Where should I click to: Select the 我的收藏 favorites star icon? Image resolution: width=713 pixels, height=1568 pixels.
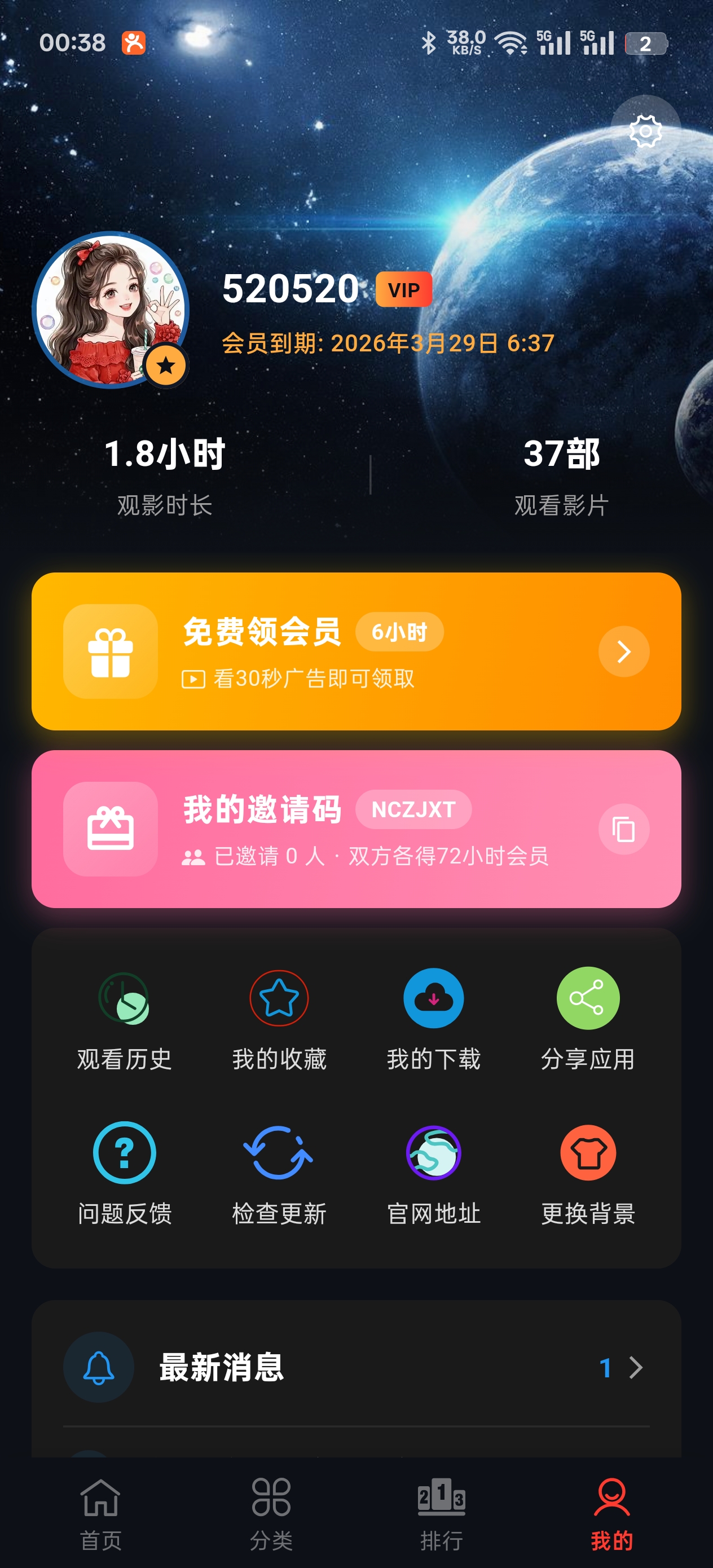(x=278, y=1000)
